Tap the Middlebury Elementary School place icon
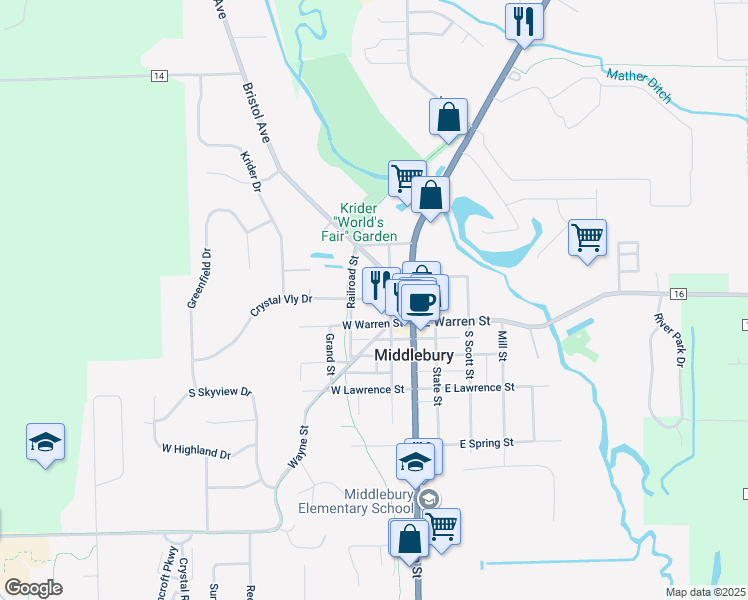 point(429,499)
